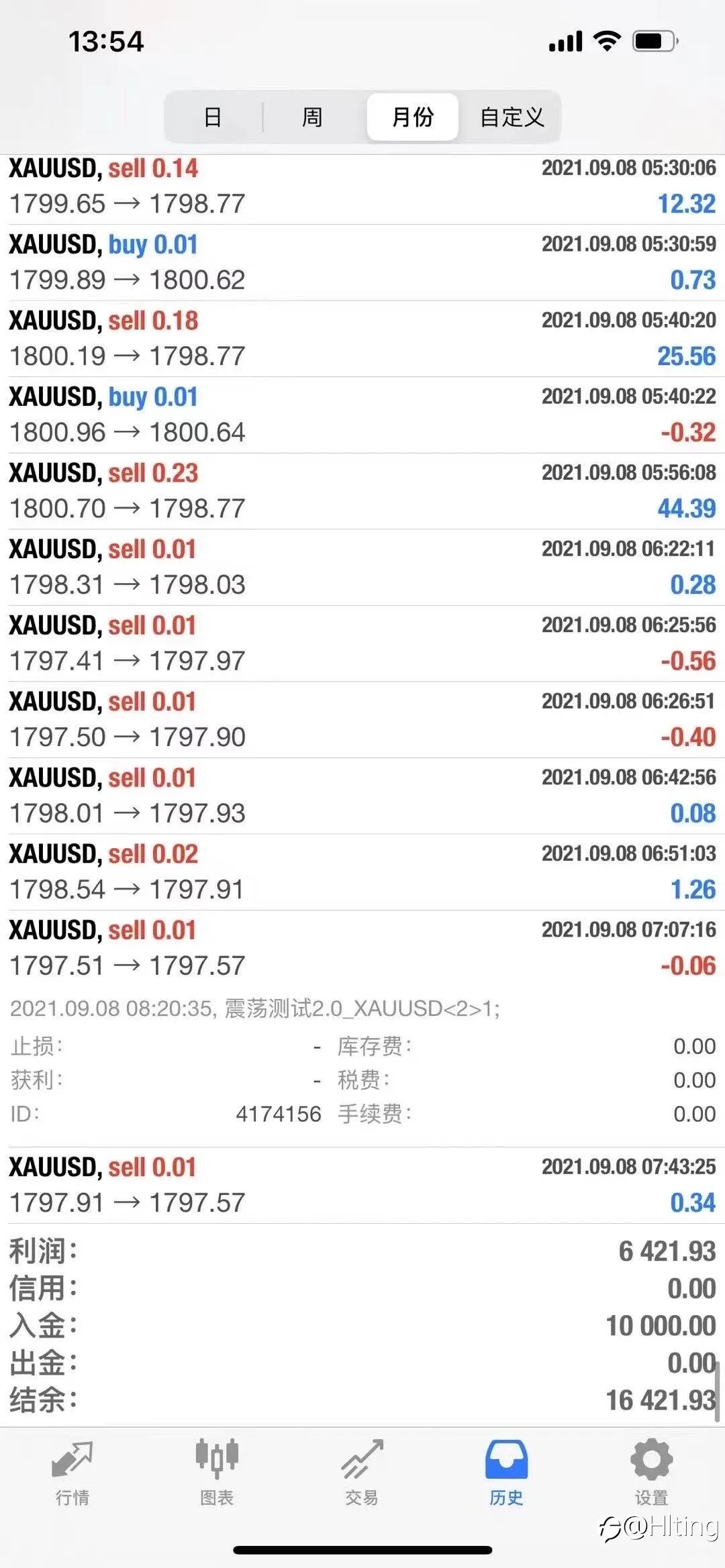The height and width of the screenshot is (1568, 725).
Task: Expand the sell 0.01 trade at 07:43:25
Action: 362,1185
